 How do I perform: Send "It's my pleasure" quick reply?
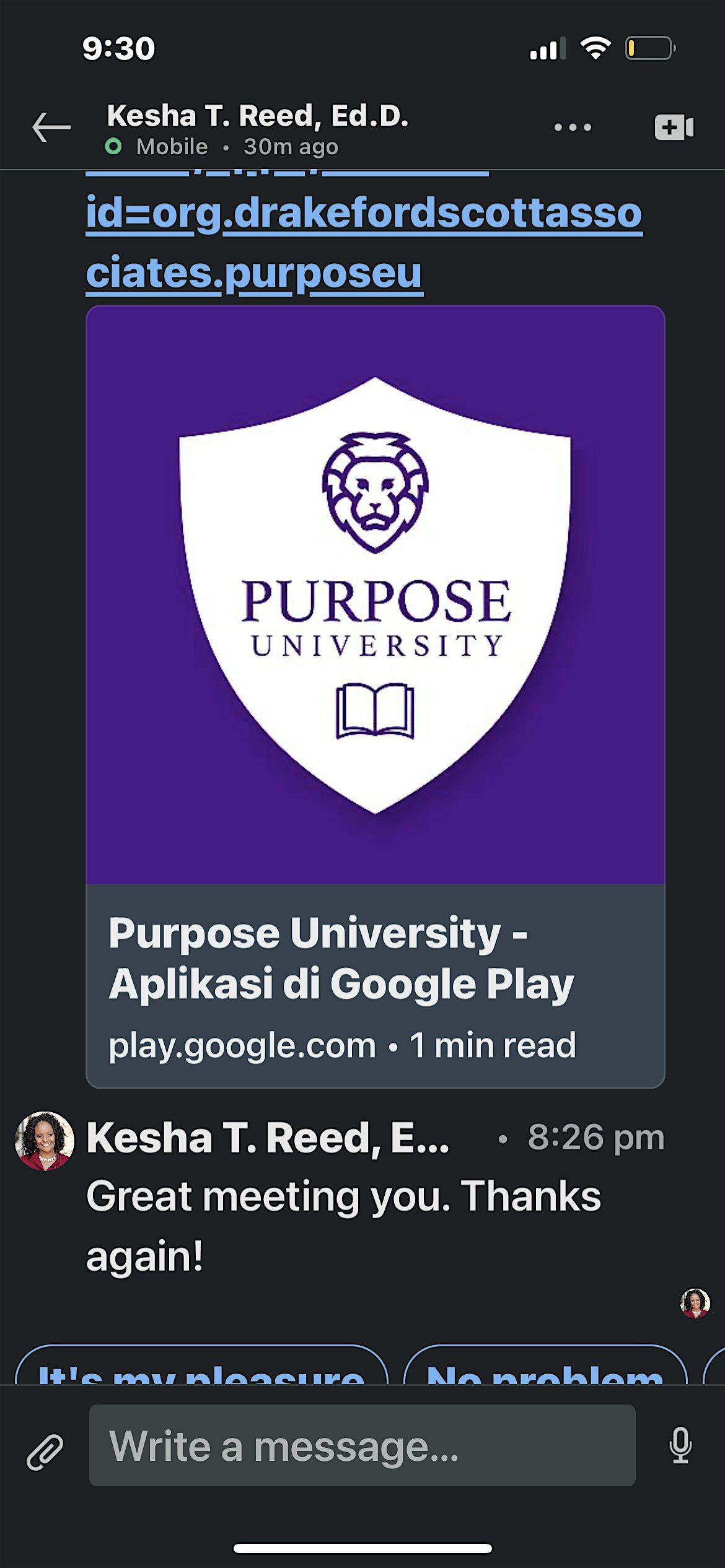point(201,1370)
